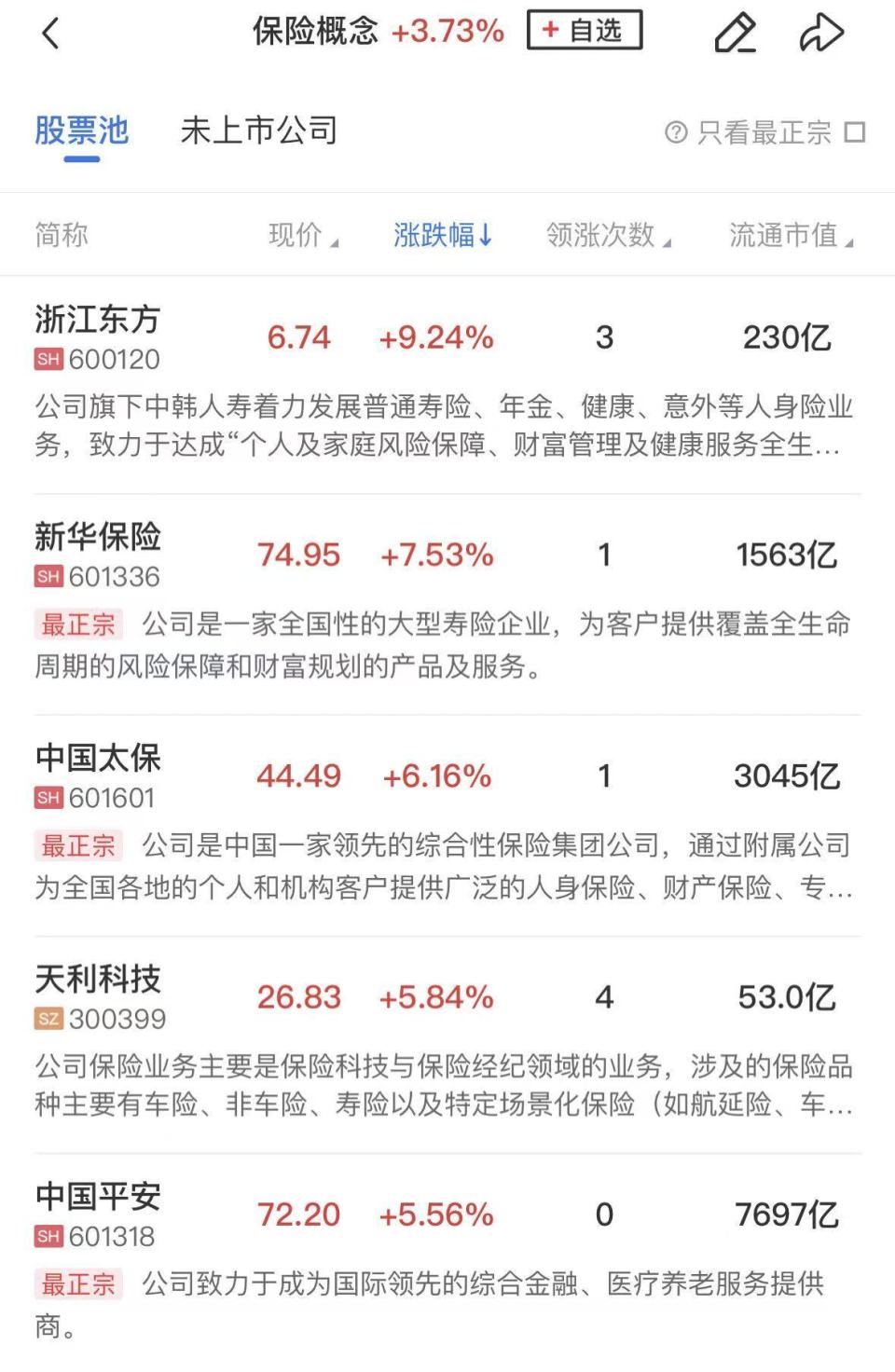Select the 最正宗 badge of 新华保险

[x=78, y=624]
